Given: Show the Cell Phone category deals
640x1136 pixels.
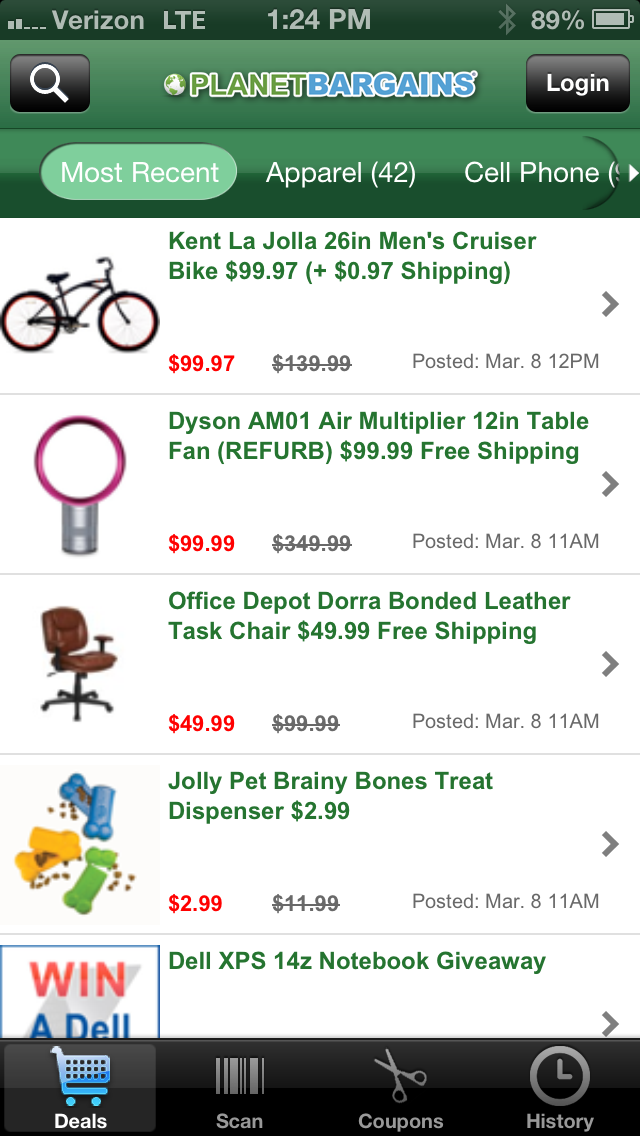Looking at the screenshot, I should point(540,173).
